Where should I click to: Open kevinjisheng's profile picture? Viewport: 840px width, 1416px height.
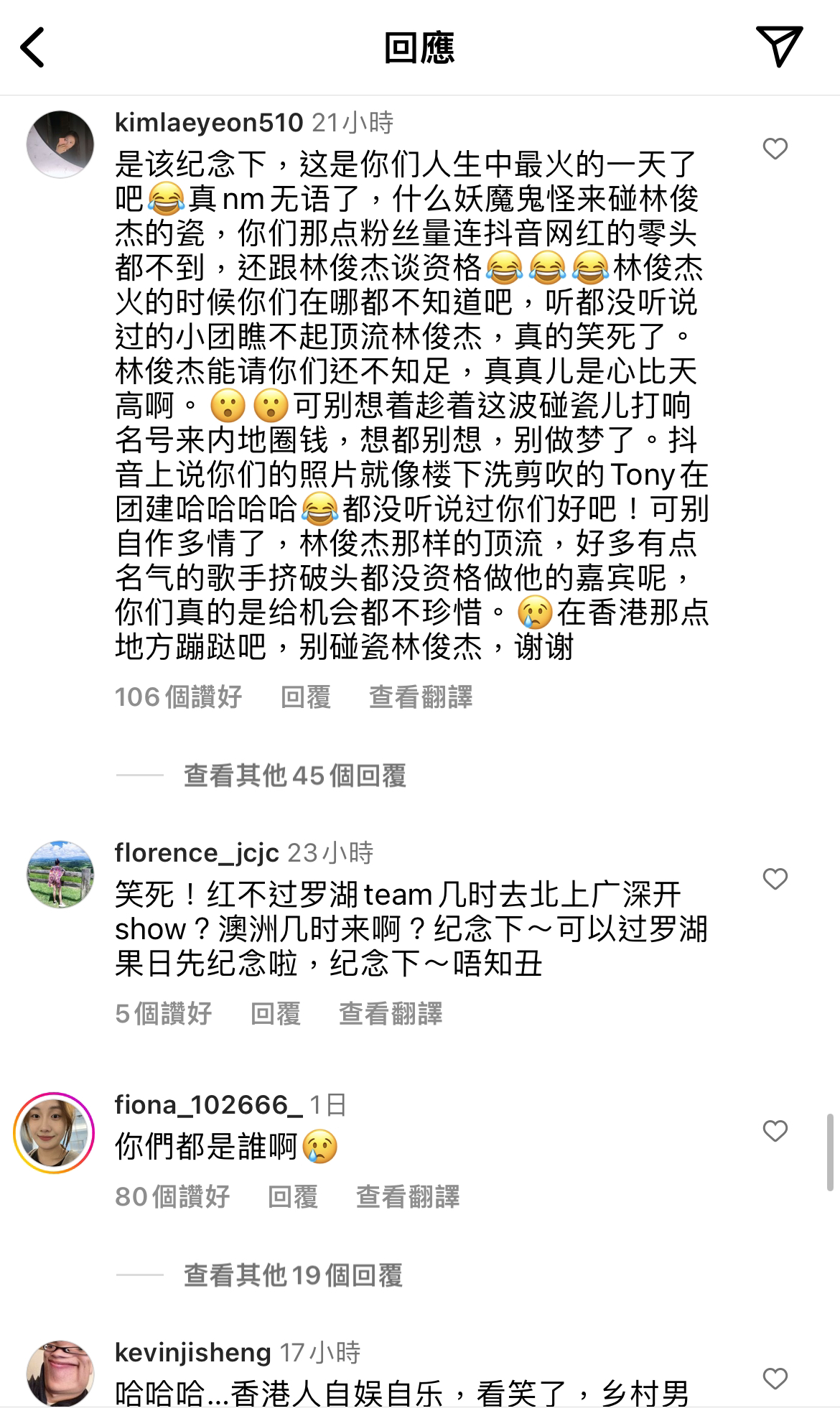pos(60,1373)
